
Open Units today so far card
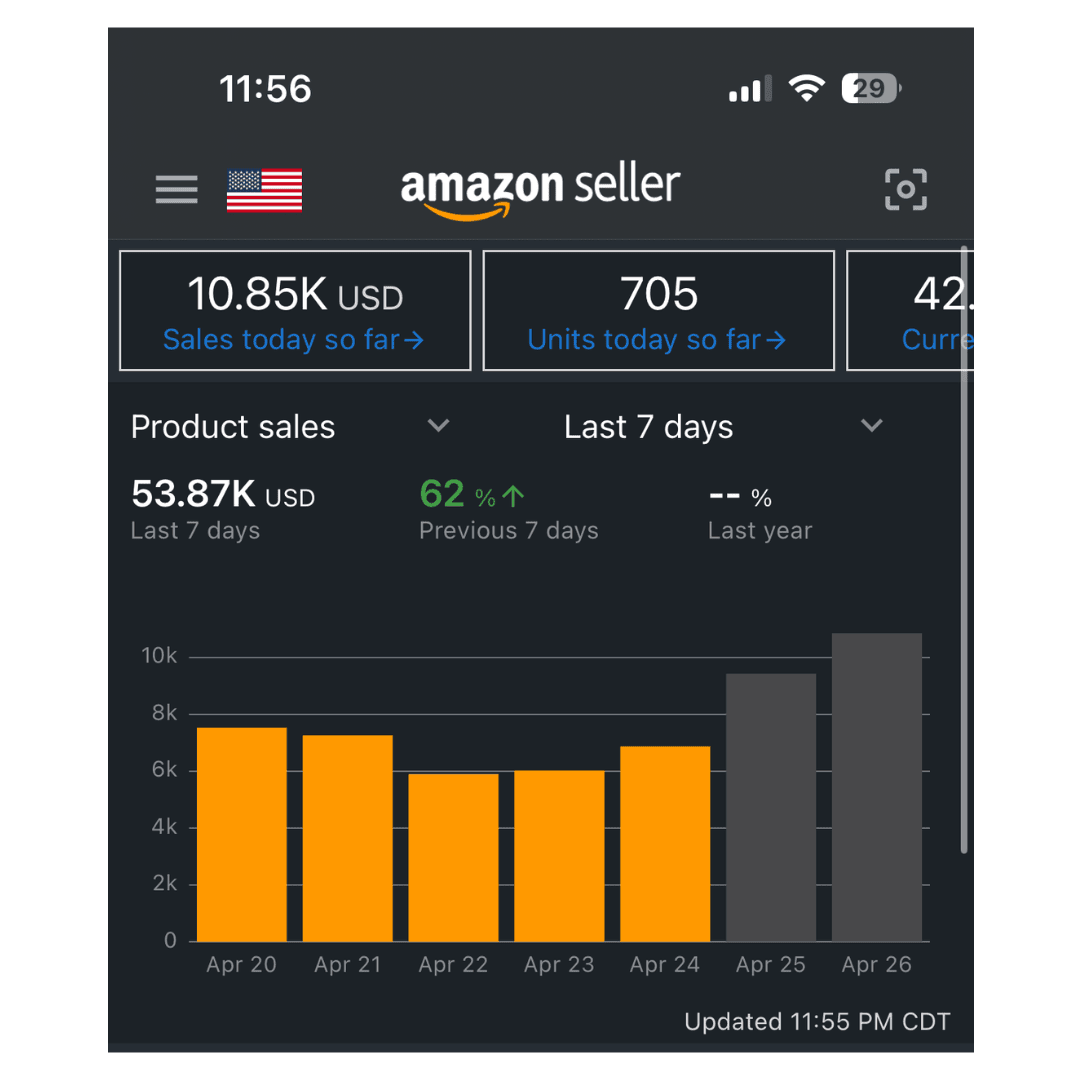coord(658,311)
